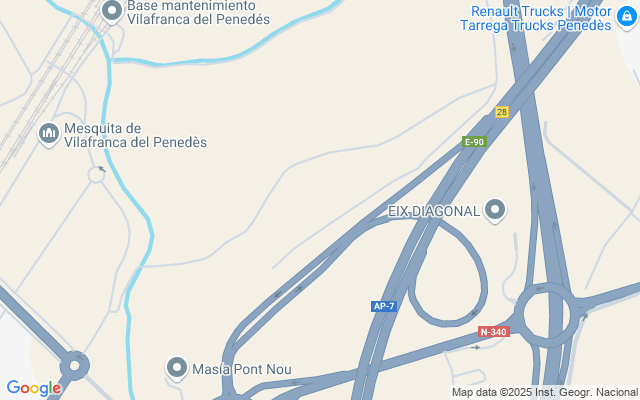Open Mesquita de Vilafranca del Penedès marker
This screenshot has width=640, height=400.
(48, 133)
